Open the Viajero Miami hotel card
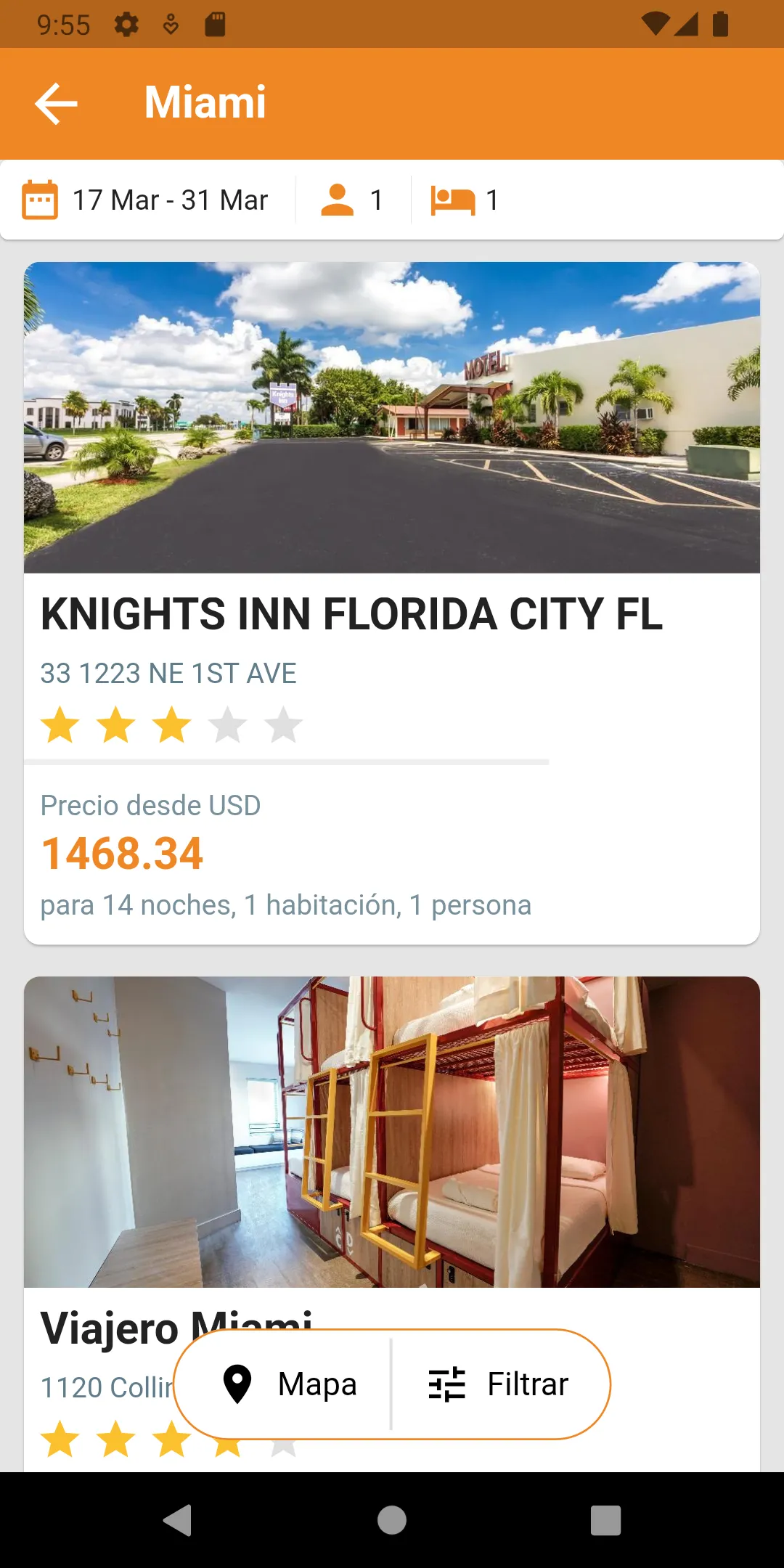 coord(392,1224)
